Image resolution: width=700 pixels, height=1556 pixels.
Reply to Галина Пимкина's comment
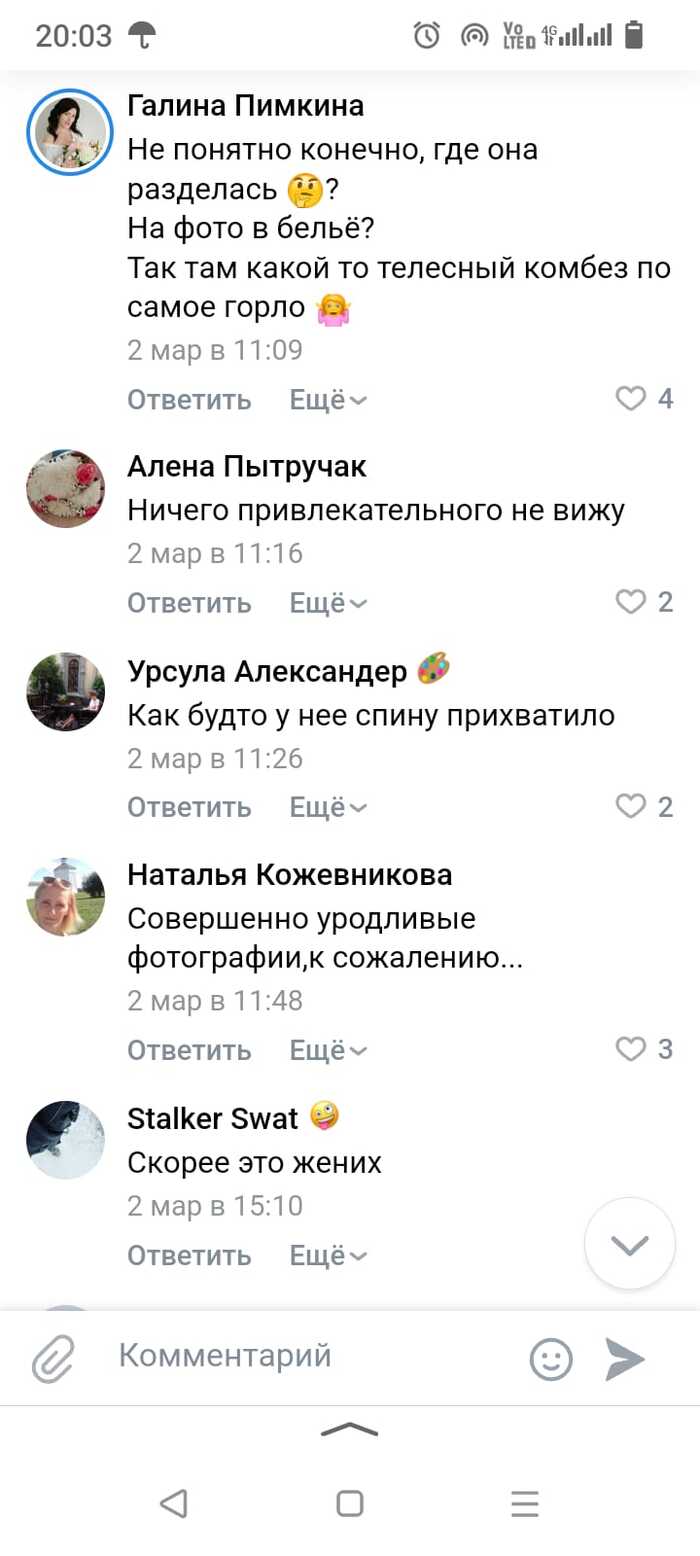click(x=189, y=400)
